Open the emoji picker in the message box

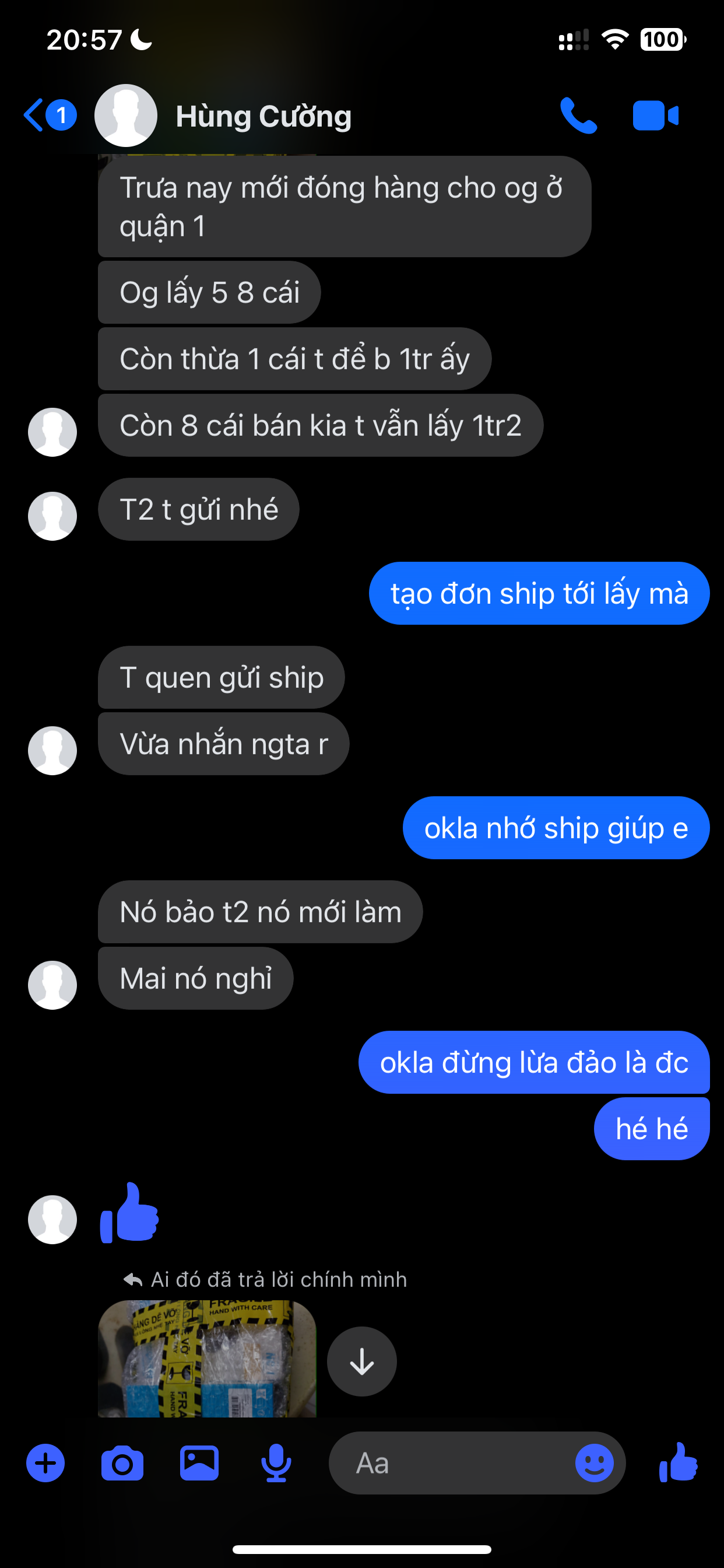594,1462
